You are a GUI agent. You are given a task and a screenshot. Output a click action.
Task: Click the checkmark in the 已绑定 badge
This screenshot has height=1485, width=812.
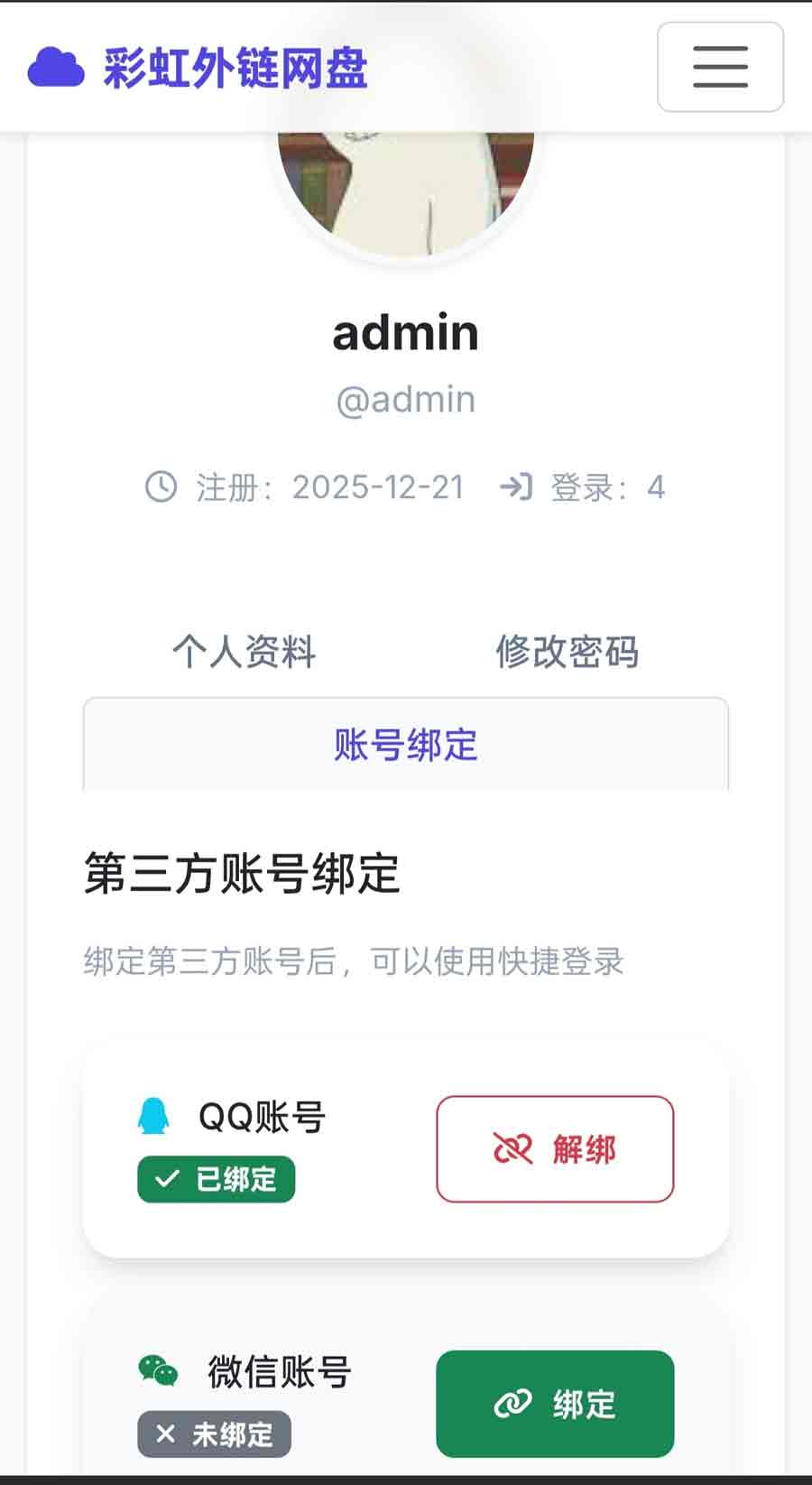click(165, 1178)
